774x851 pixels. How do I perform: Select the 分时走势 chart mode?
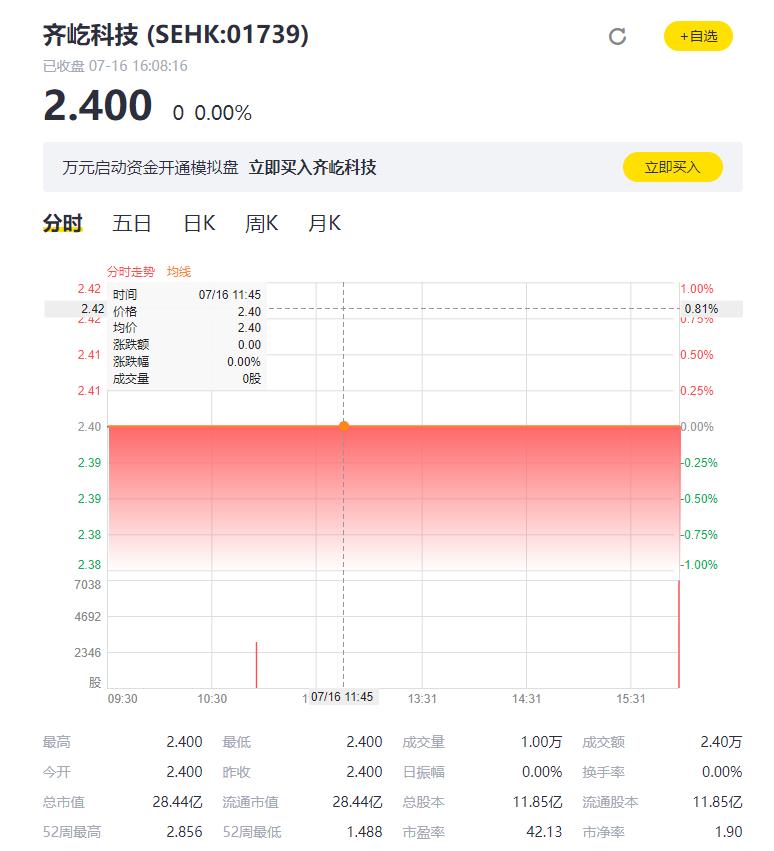(130, 270)
